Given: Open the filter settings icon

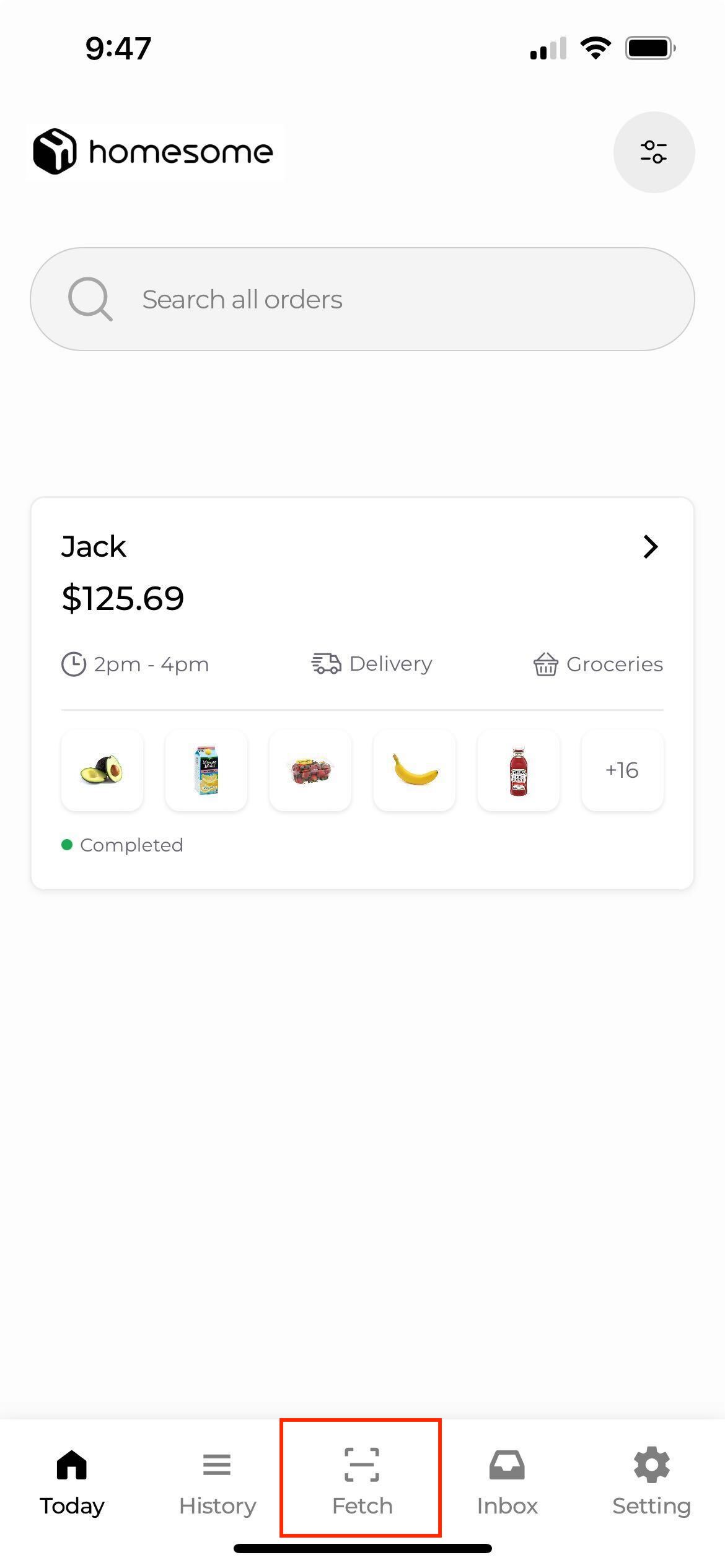Looking at the screenshot, I should tap(654, 152).
